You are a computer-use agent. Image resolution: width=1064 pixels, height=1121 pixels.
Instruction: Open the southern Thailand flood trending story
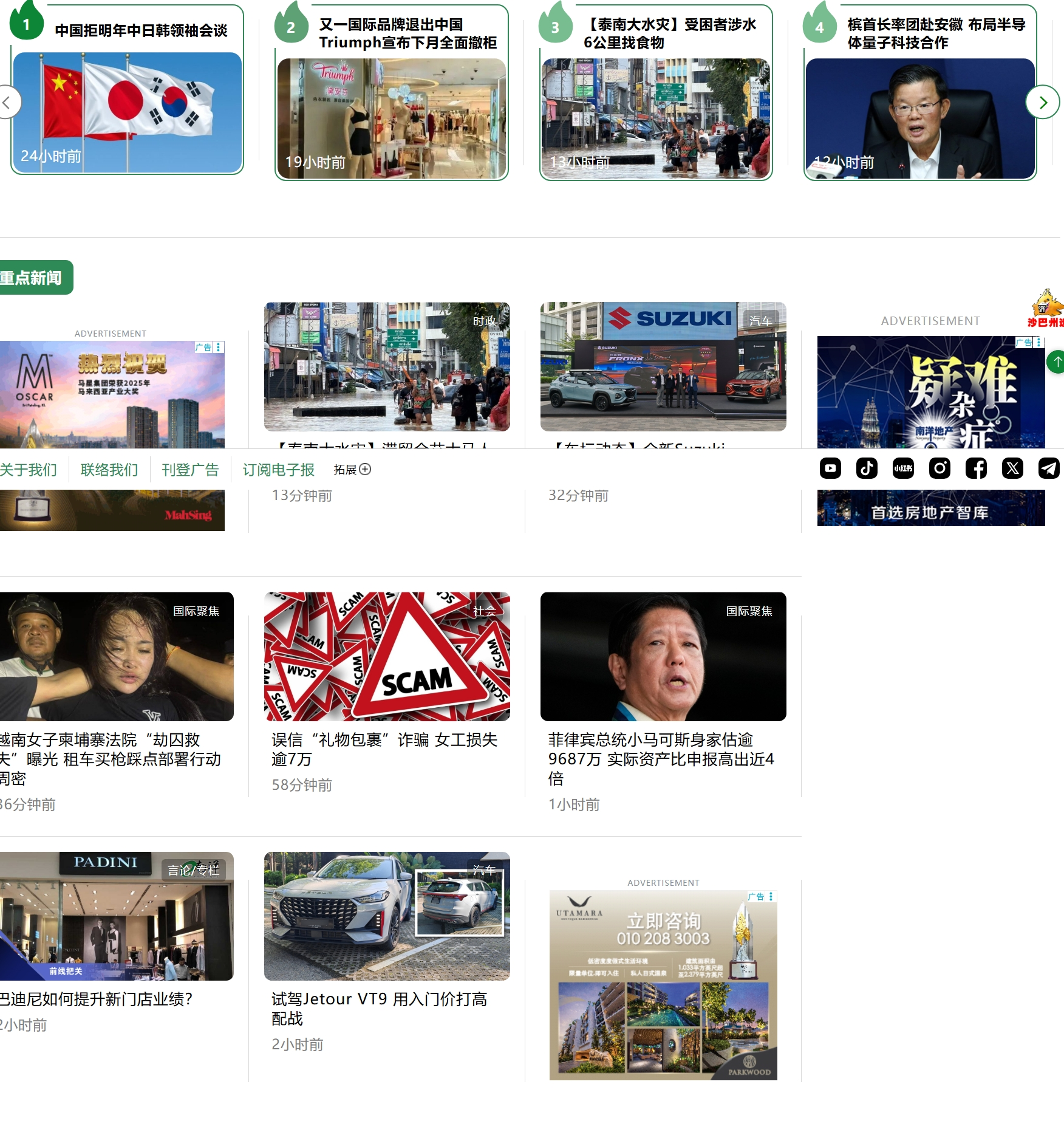670,33
